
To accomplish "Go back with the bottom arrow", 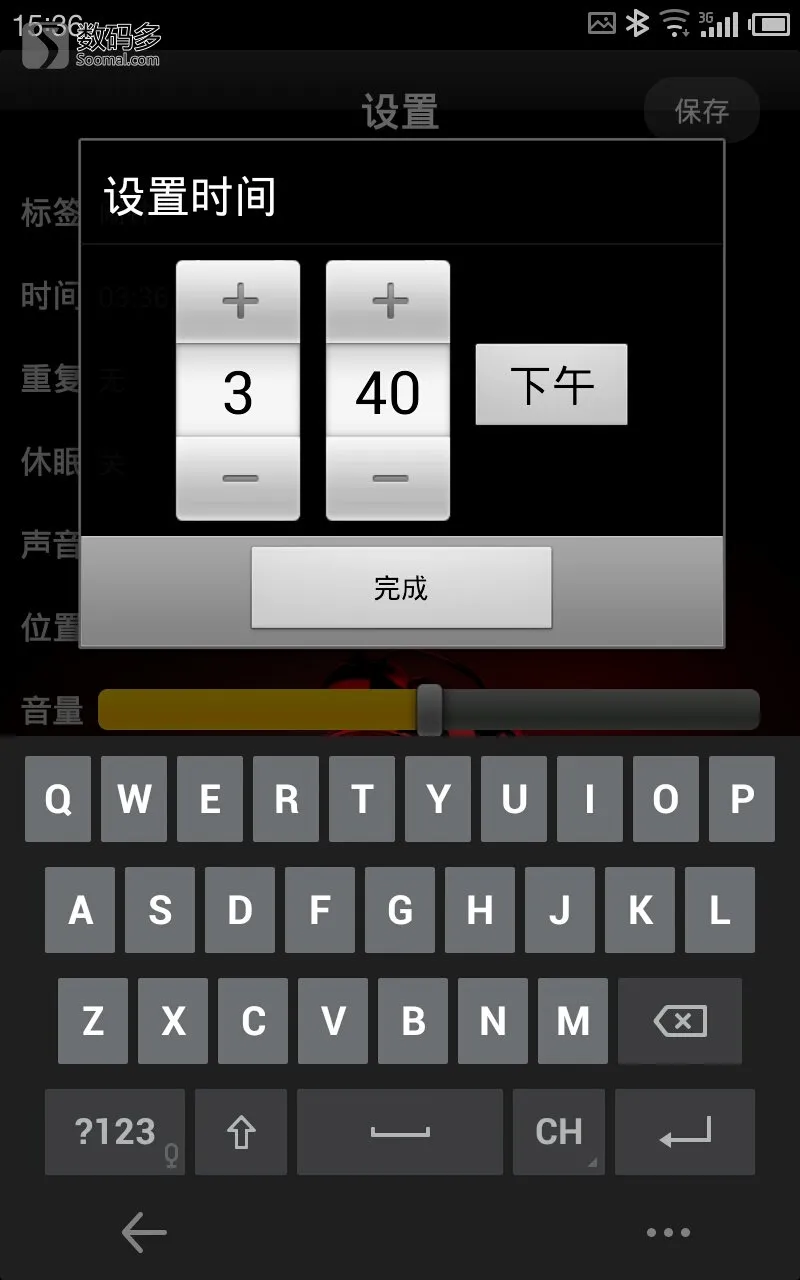I will [144, 1232].
